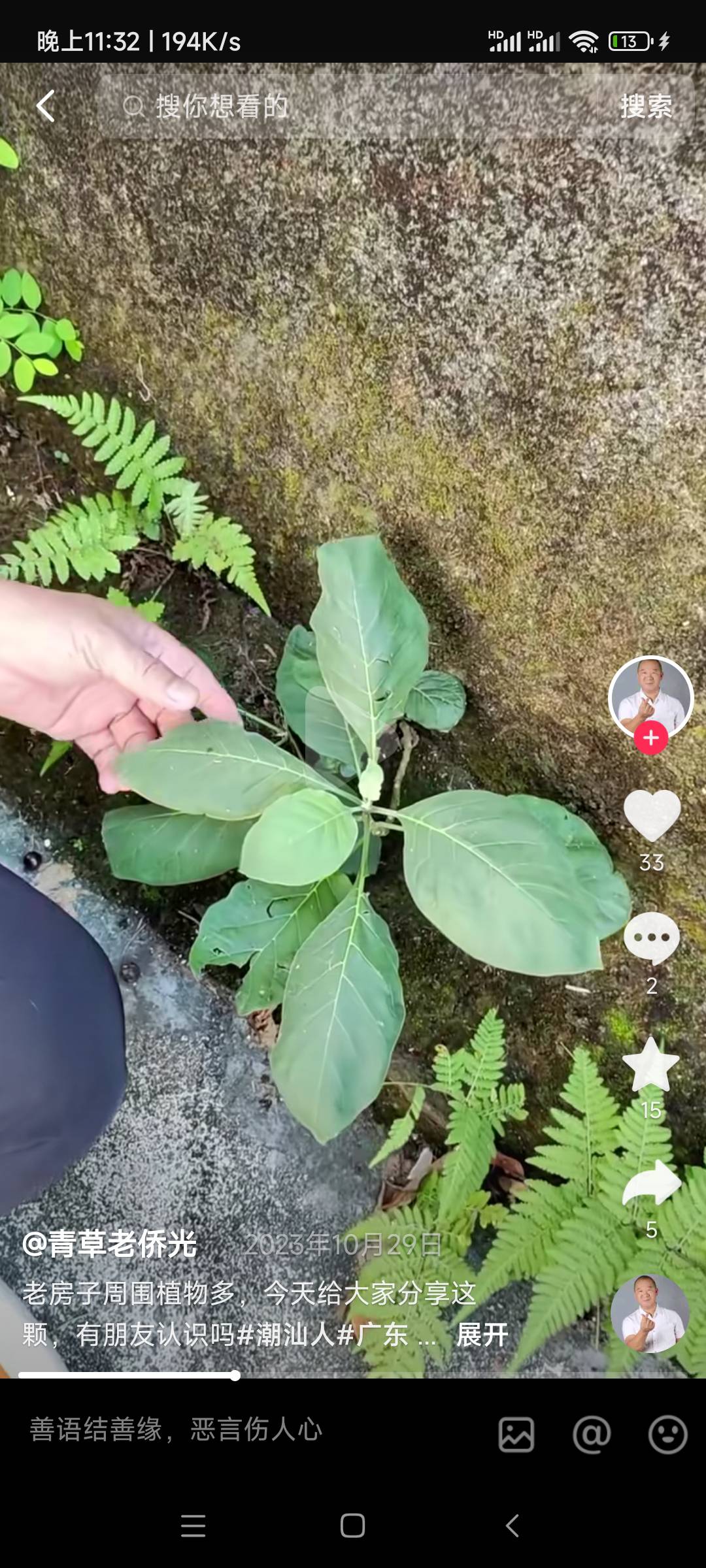Follow the creator with the red plus

click(x=650, y=738)
